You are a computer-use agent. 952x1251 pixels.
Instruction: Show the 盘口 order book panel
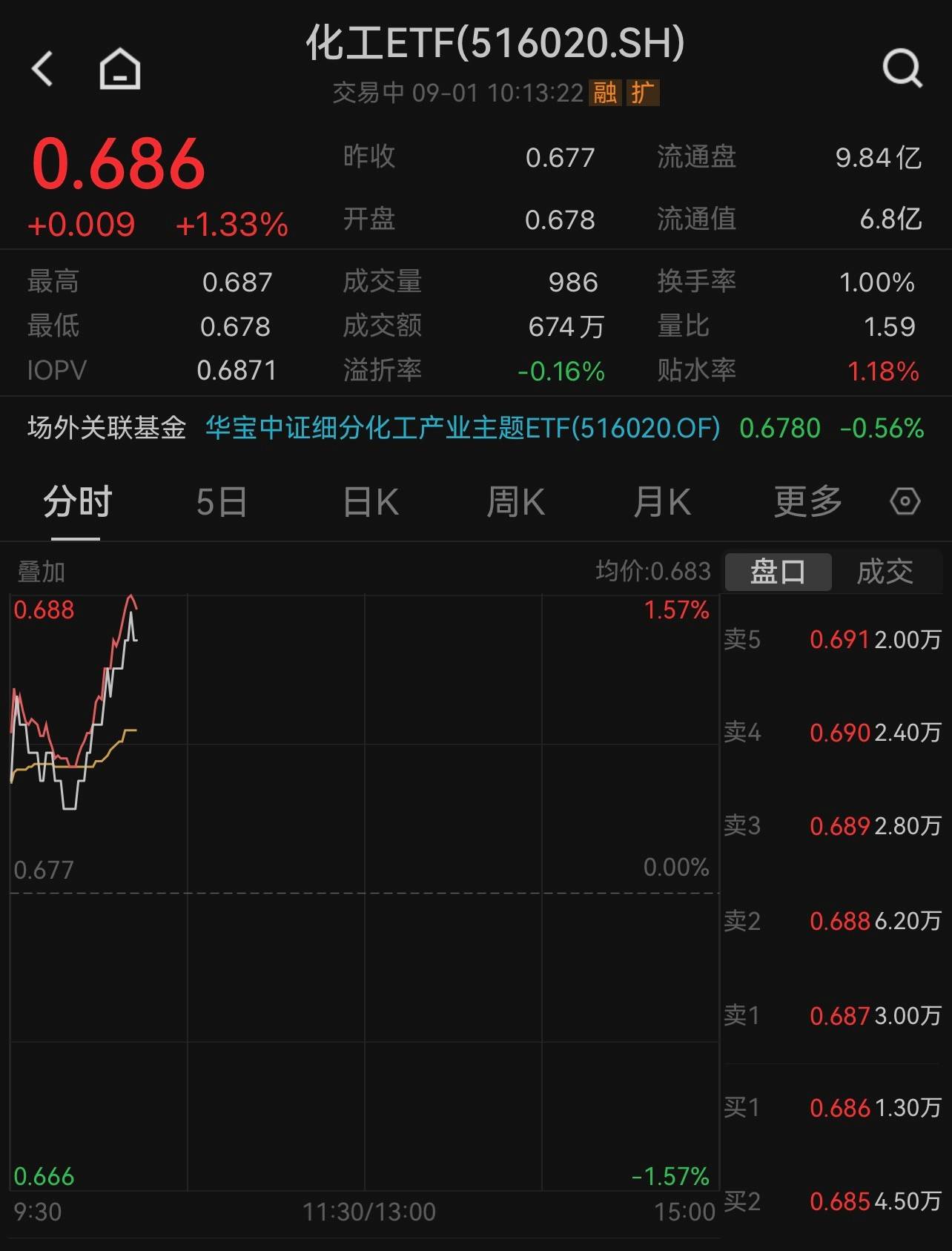pos(778,571)
